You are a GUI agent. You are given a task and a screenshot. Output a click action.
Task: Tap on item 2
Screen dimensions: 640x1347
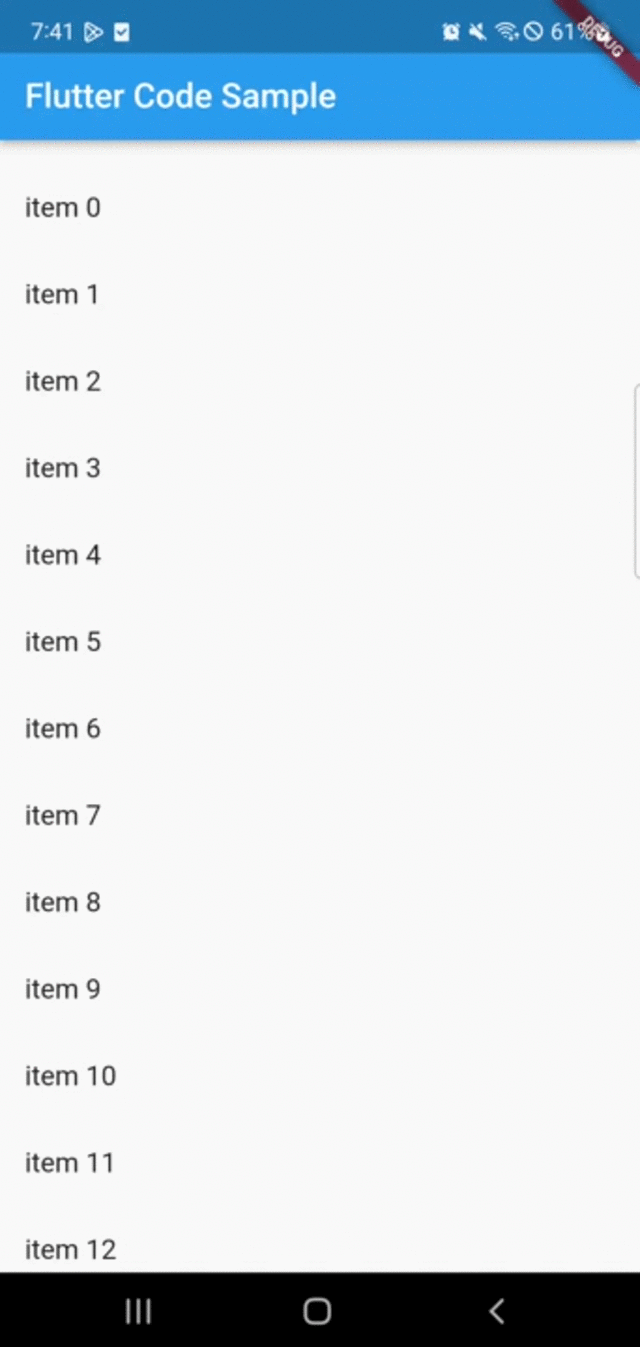click(x=63, y=382)
